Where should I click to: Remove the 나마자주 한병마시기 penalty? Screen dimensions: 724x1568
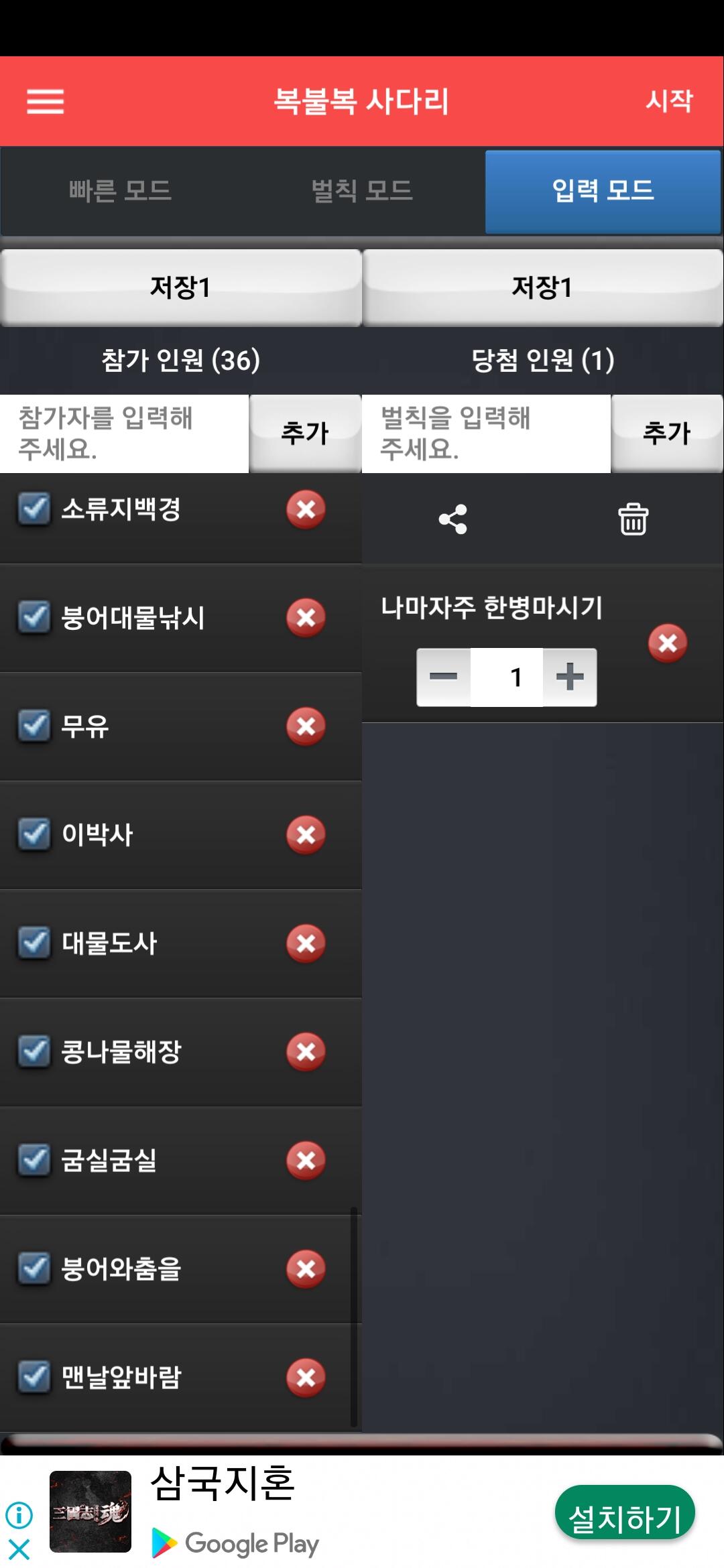[668, 643]
